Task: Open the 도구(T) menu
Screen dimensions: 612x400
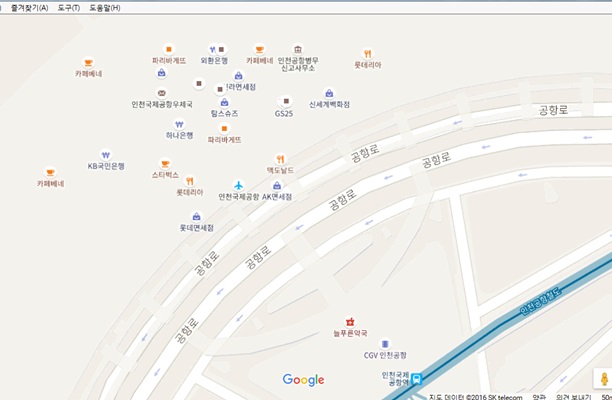Action: tap(69, 7)
